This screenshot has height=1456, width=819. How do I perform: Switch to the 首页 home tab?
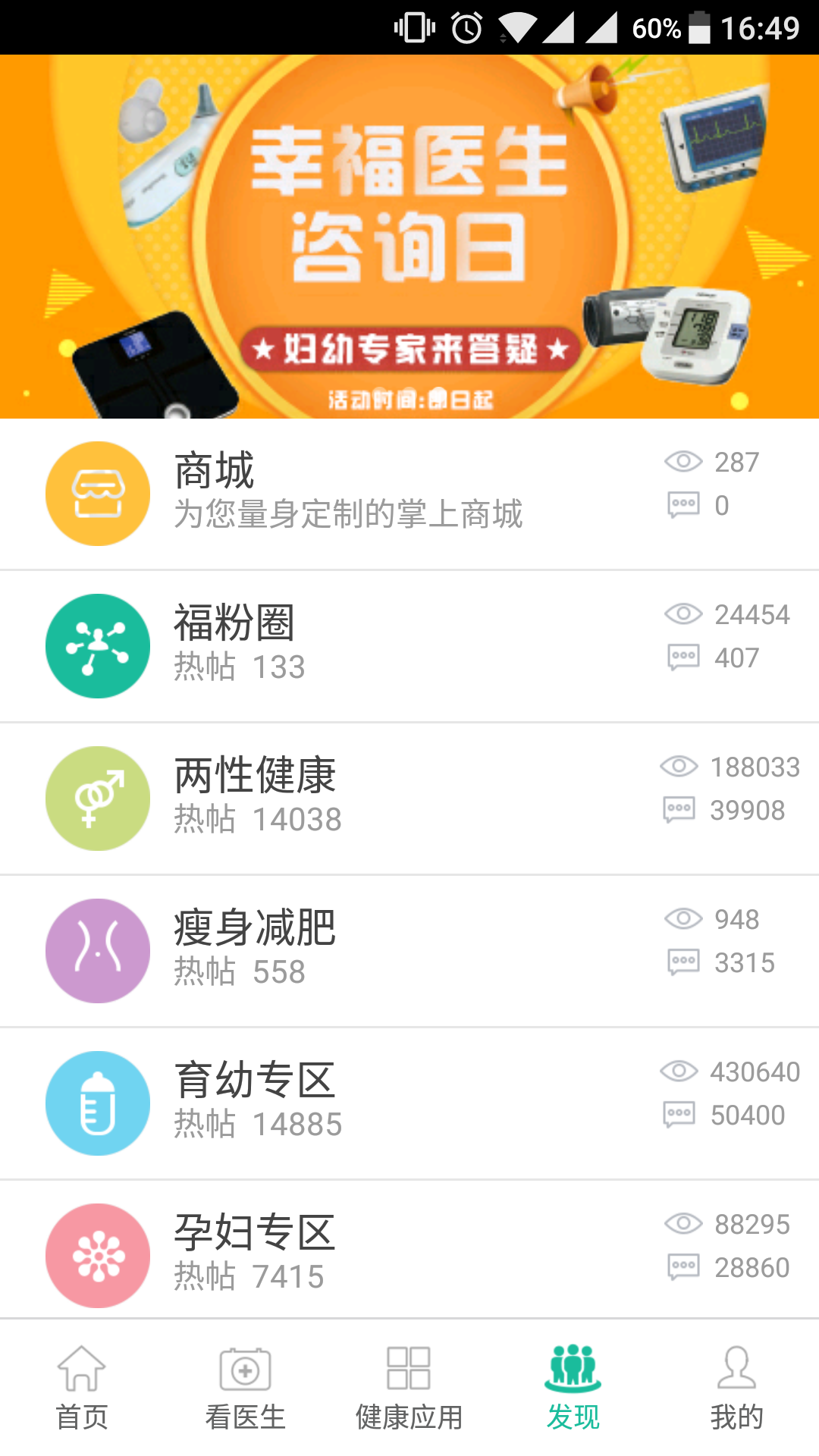point(82,1388)
